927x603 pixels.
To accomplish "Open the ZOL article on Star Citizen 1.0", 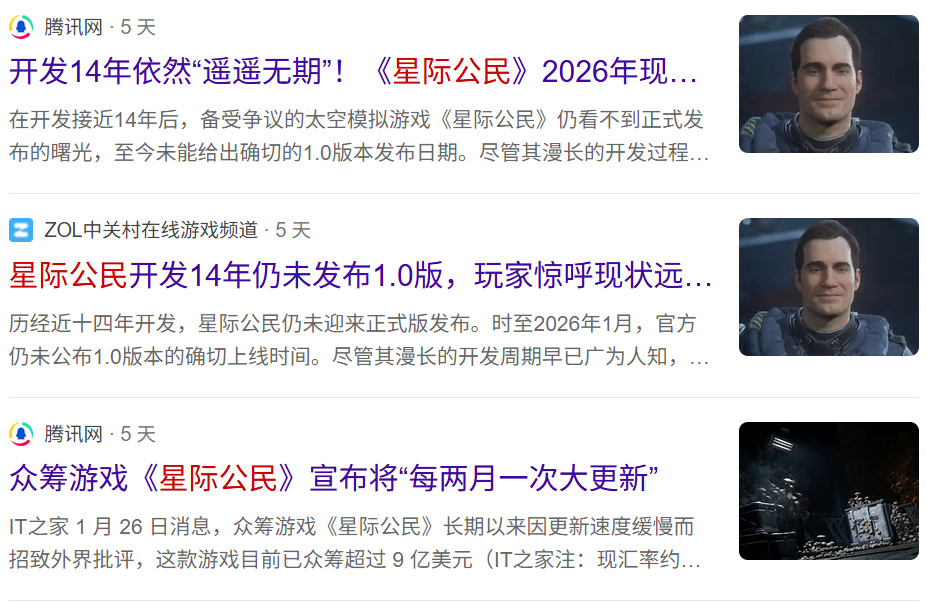I will [x=360, y=276].
